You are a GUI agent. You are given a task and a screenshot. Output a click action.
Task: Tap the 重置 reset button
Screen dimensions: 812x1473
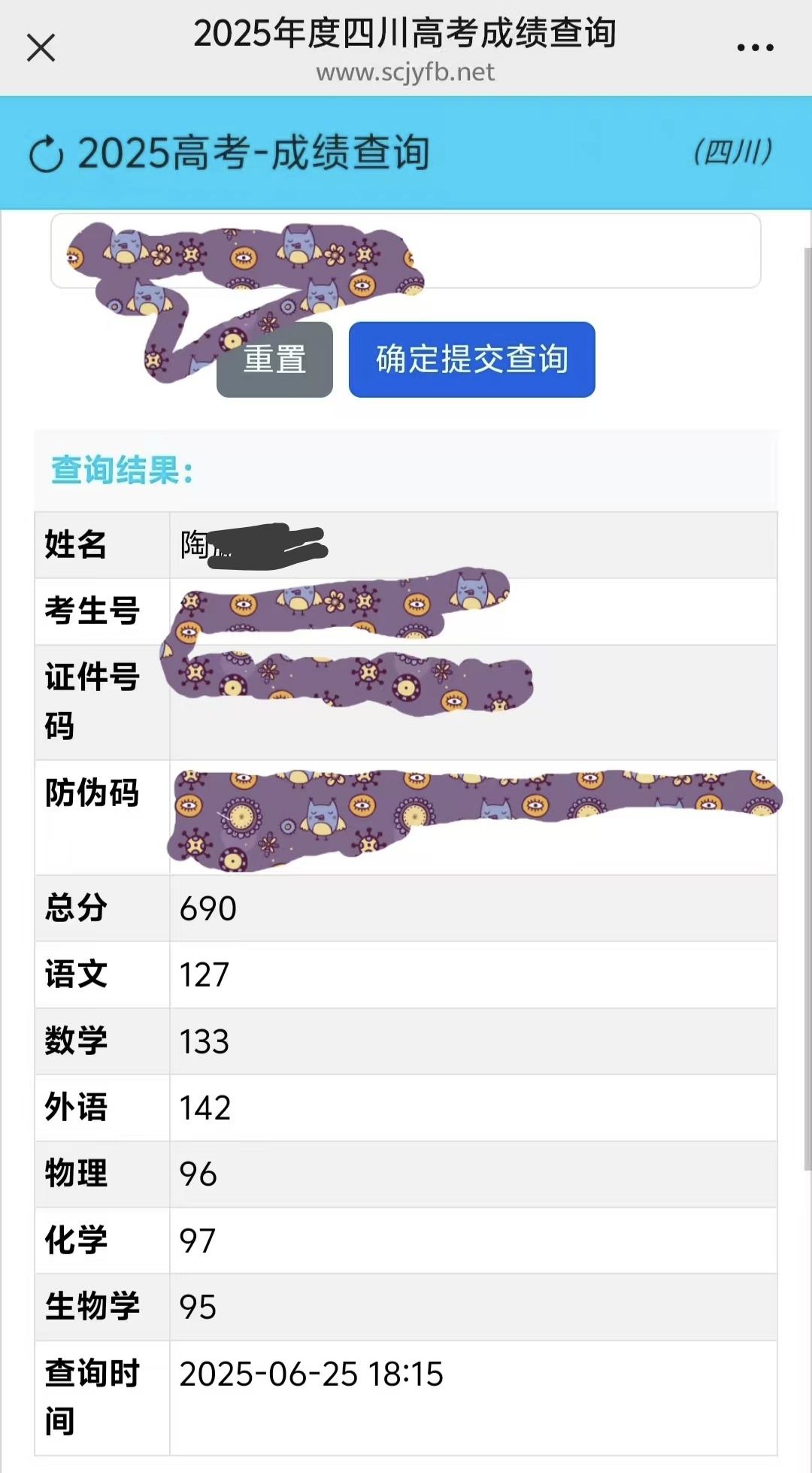(275, 359)
